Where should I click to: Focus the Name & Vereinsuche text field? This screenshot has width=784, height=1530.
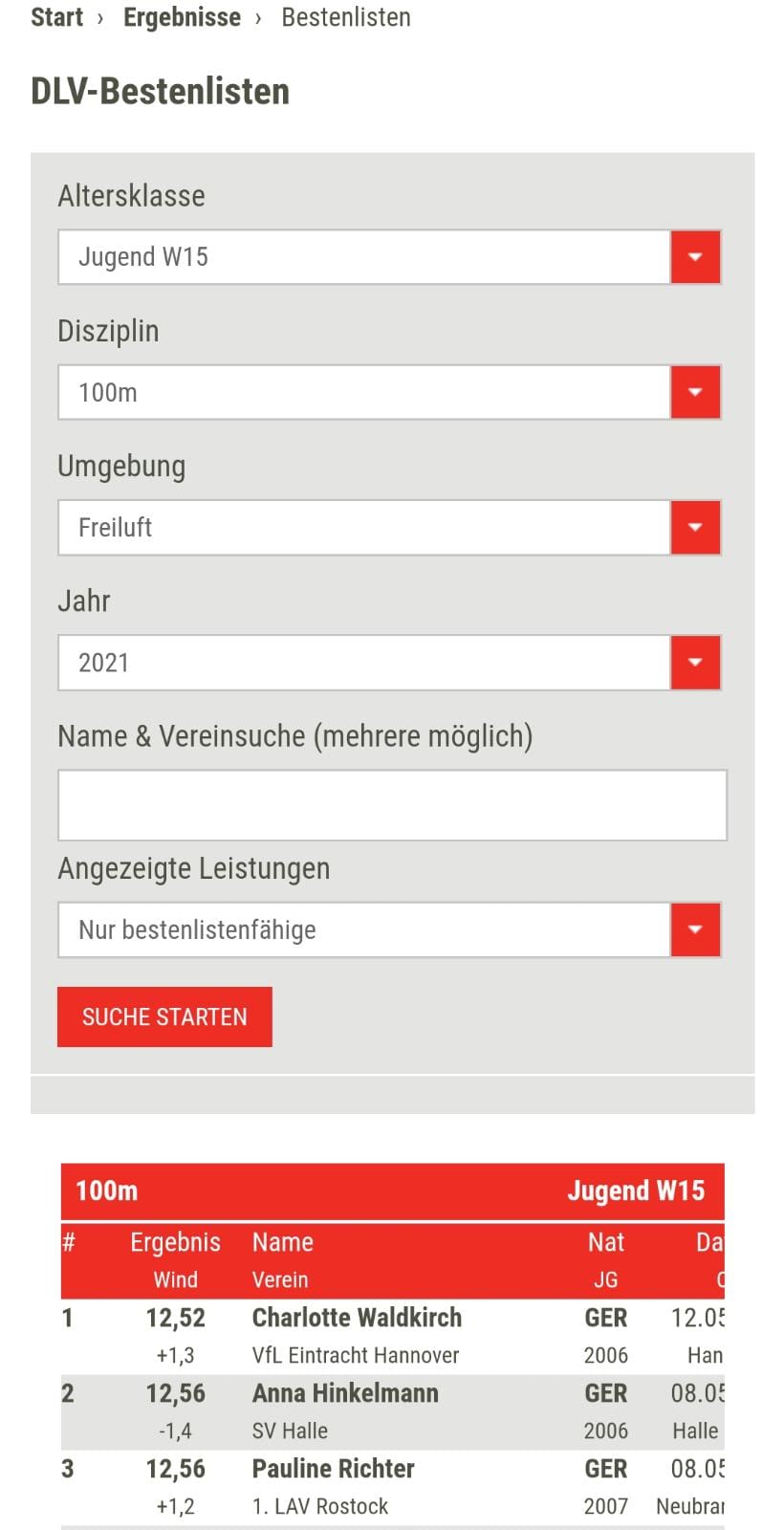point(392,805)
